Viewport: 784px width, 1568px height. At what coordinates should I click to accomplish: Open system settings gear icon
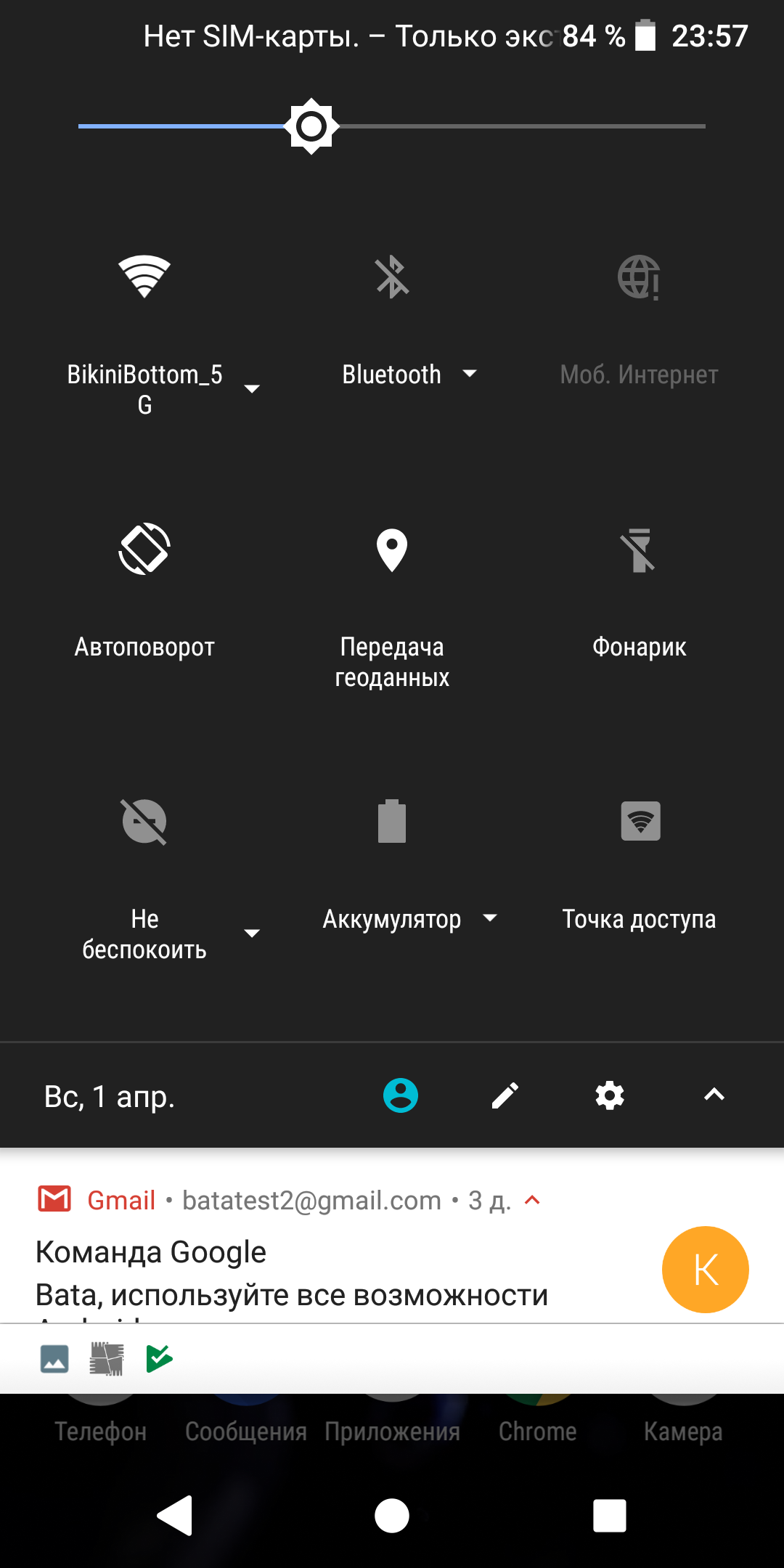[x=610, y=1095]
